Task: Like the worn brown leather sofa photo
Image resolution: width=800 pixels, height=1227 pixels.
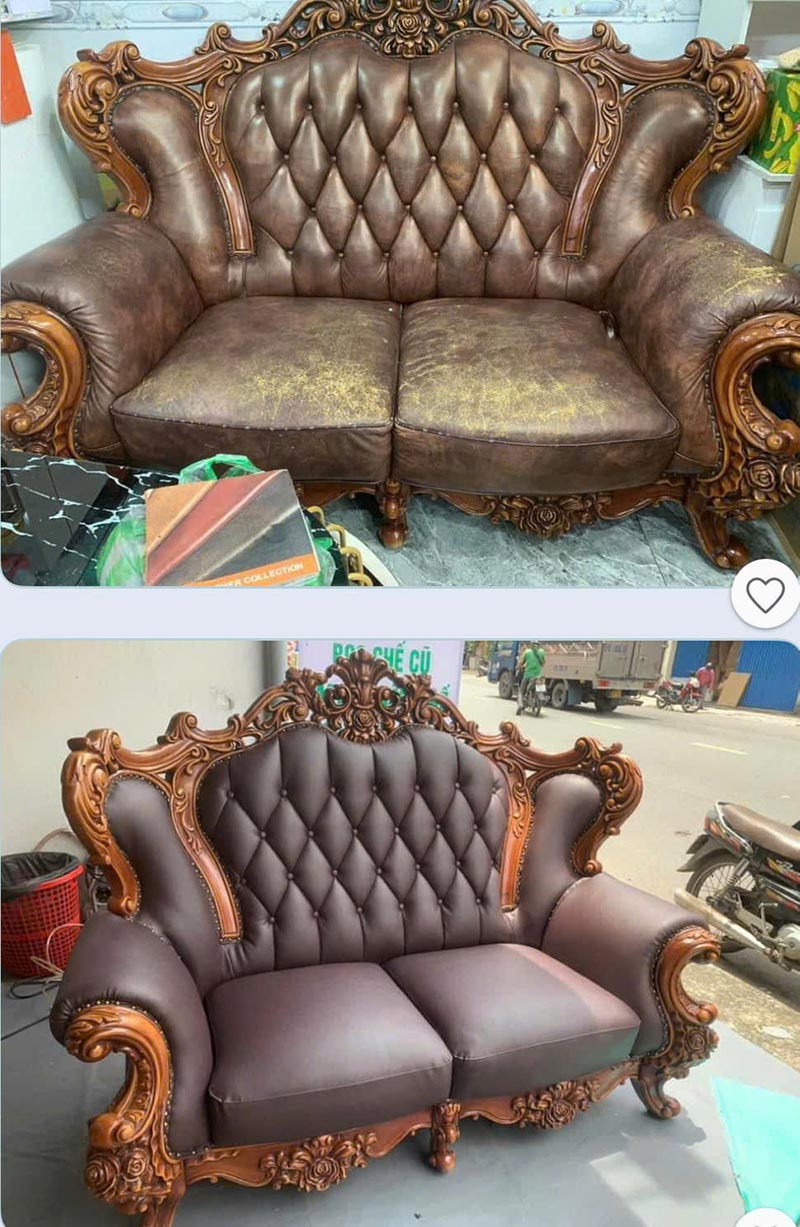Action: 765,594
